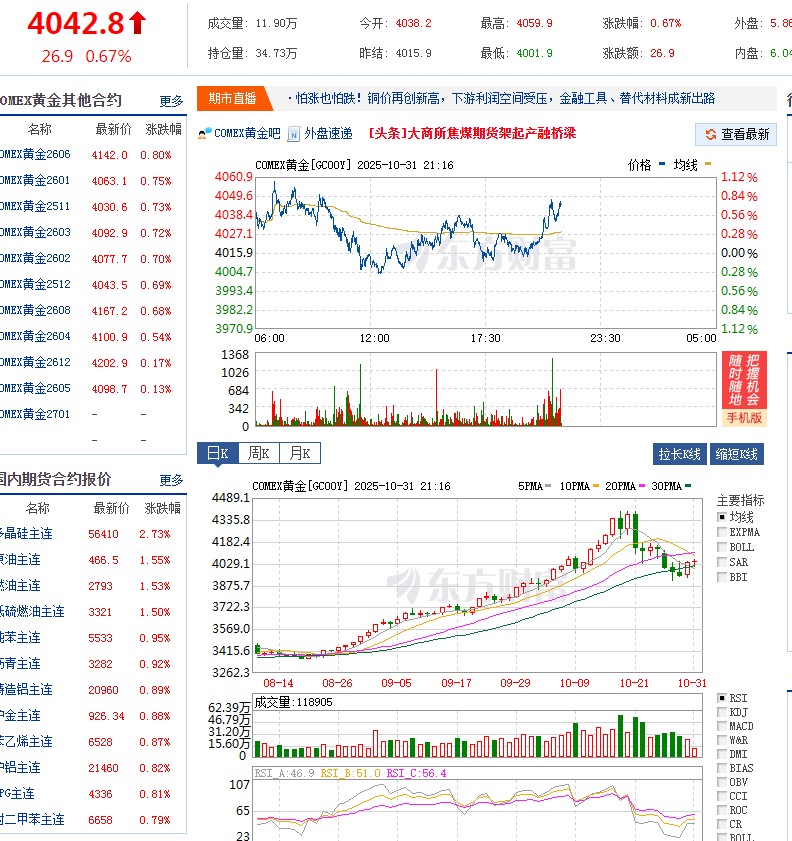Screen dimensions: 792x841
Task: Enable the BOLL indicator checkbox
Action: (x=724, y=546)
